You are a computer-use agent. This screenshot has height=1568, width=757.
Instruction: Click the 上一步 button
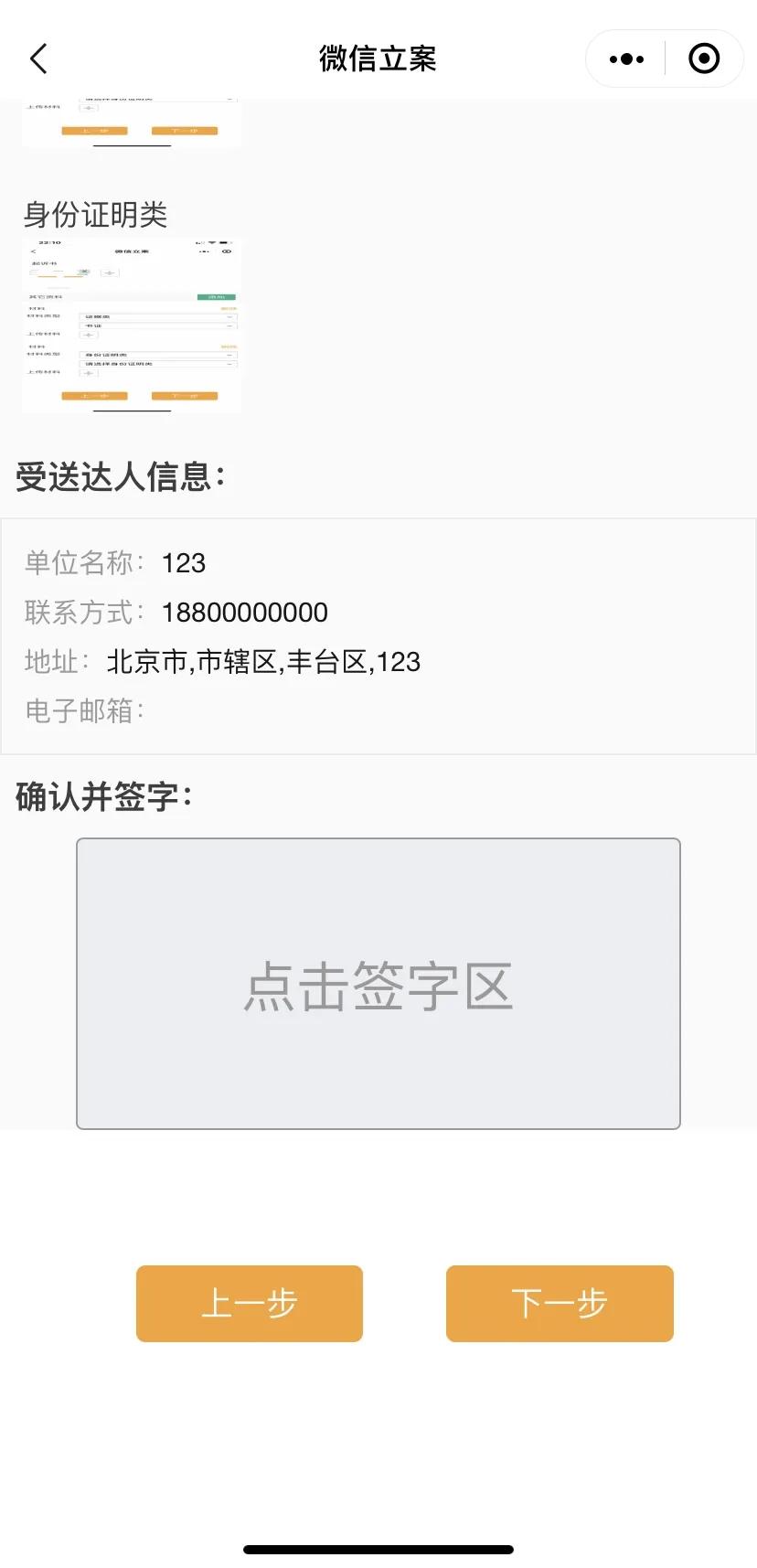tap(249, 1304)
